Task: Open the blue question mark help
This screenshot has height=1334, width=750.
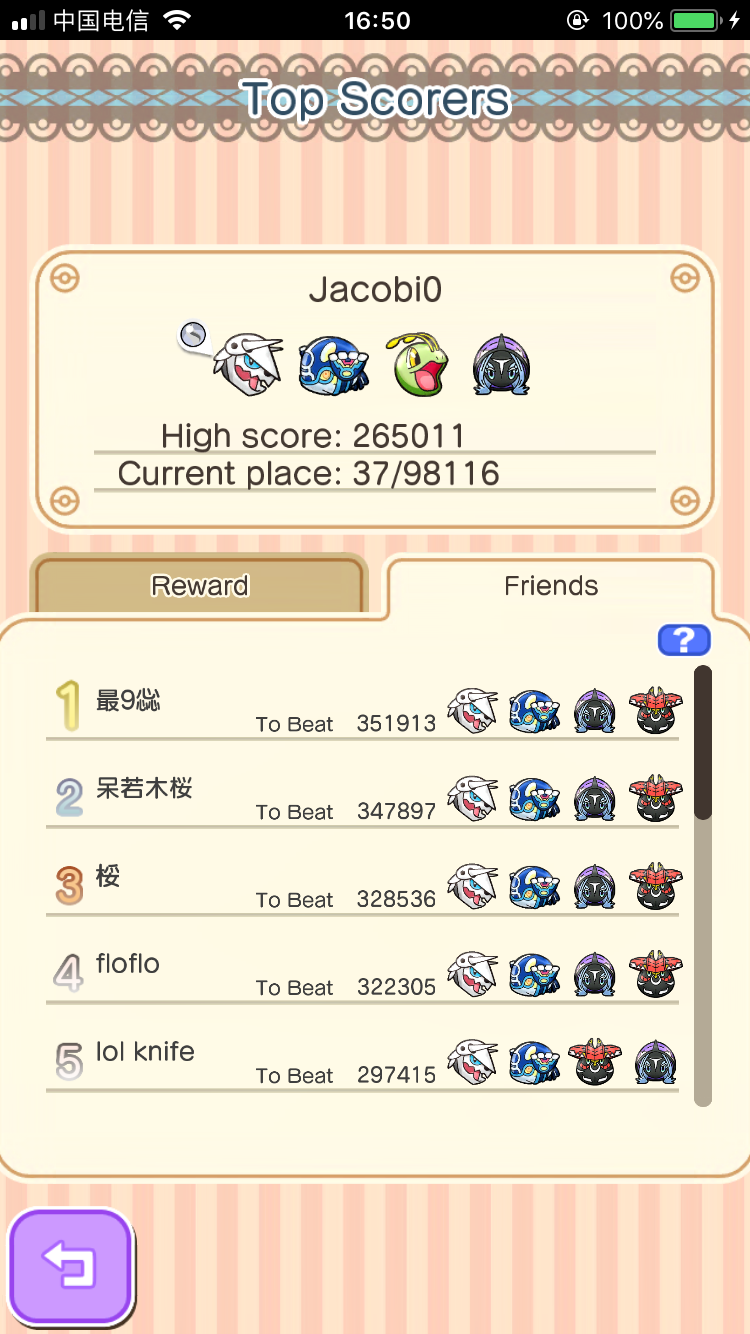Action: click(x=683, y=640)
